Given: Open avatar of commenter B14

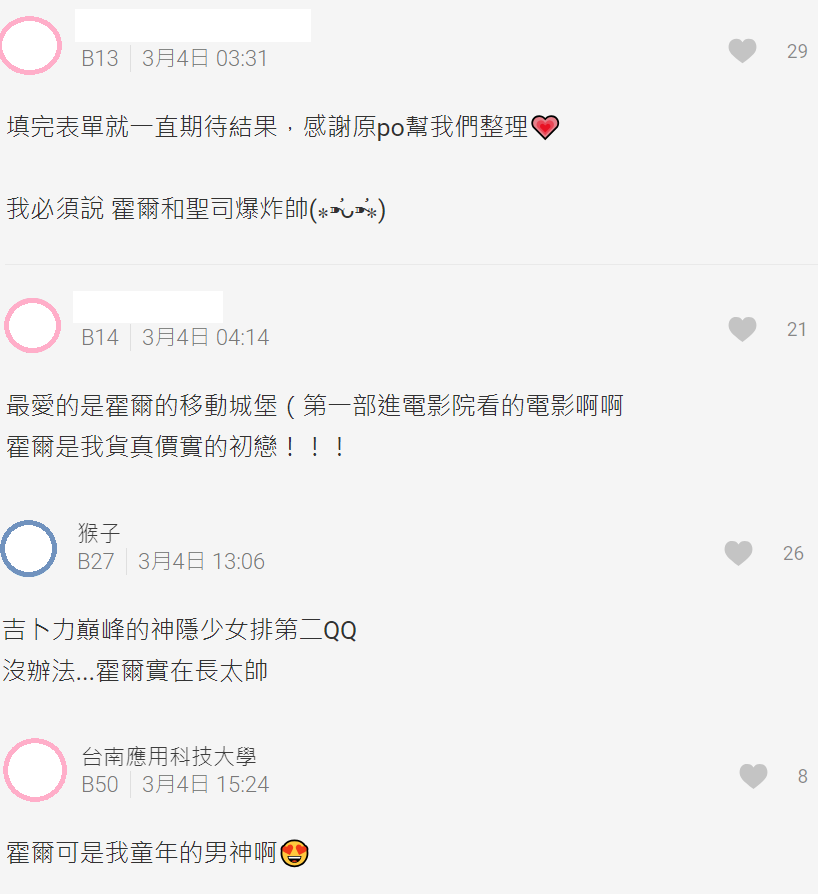Looking at the screenshot, I should click(x=33, y=325).
